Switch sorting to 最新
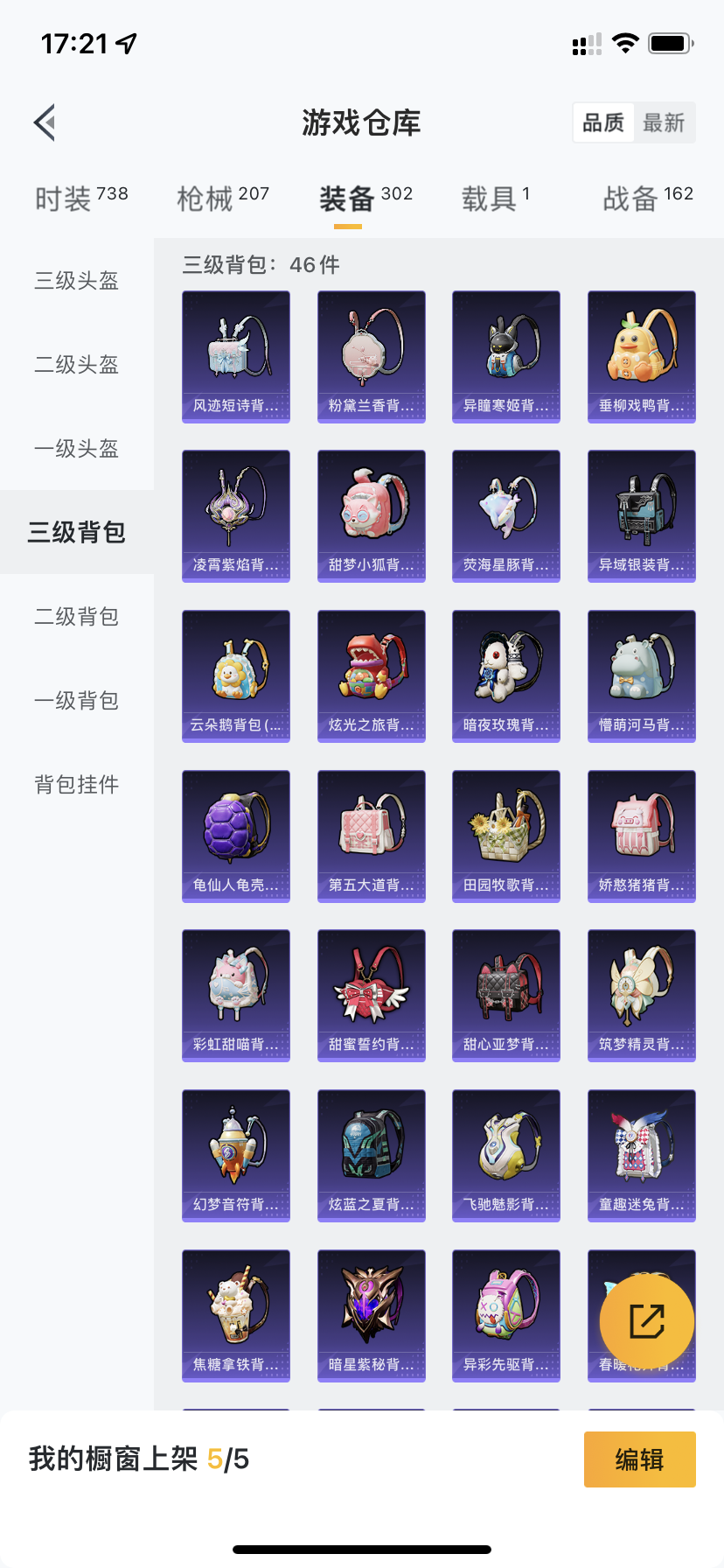Viewport: 724px width, 1568px height. [665, 122]
